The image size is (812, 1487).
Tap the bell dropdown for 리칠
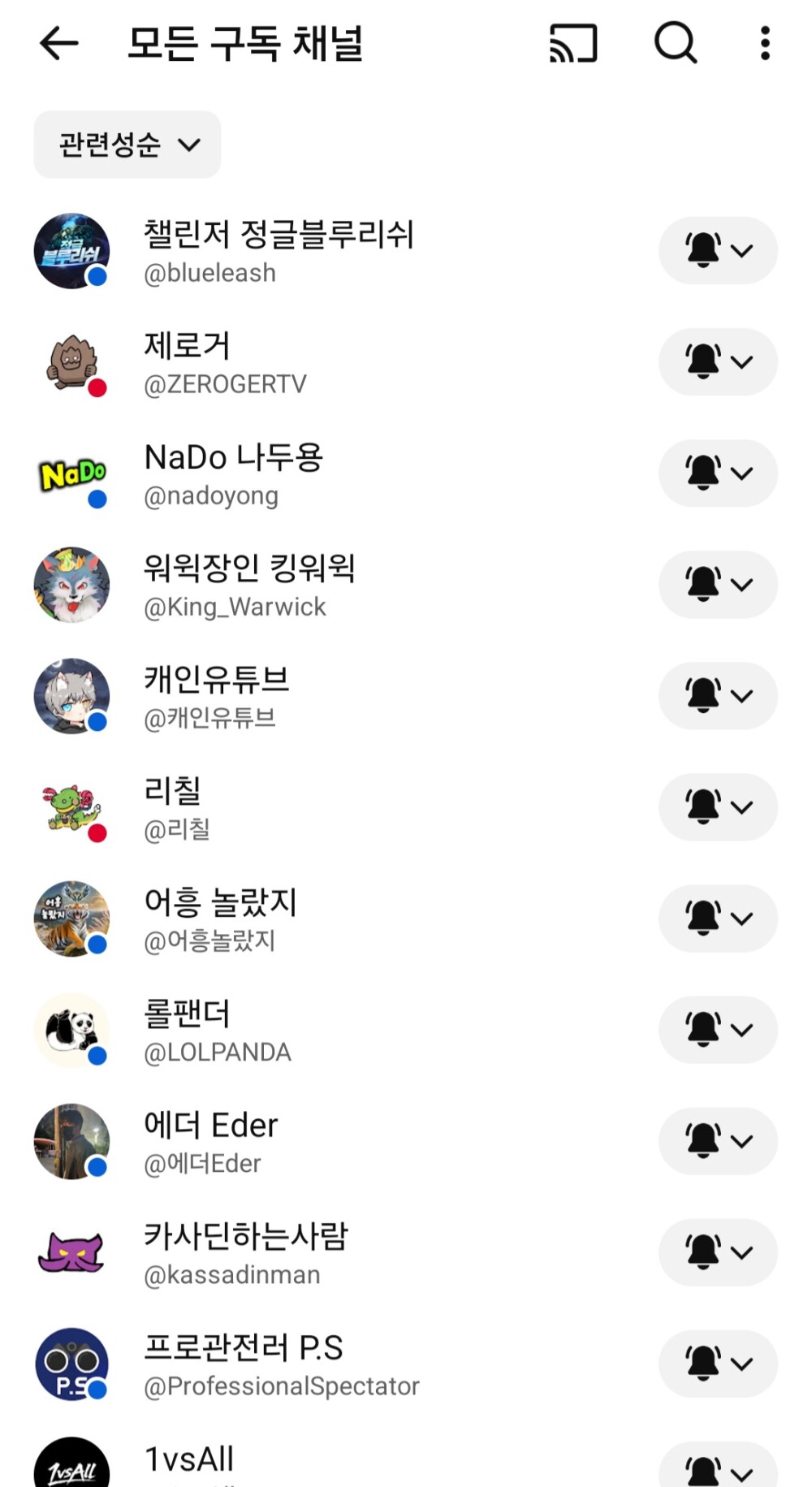[718, 807]
